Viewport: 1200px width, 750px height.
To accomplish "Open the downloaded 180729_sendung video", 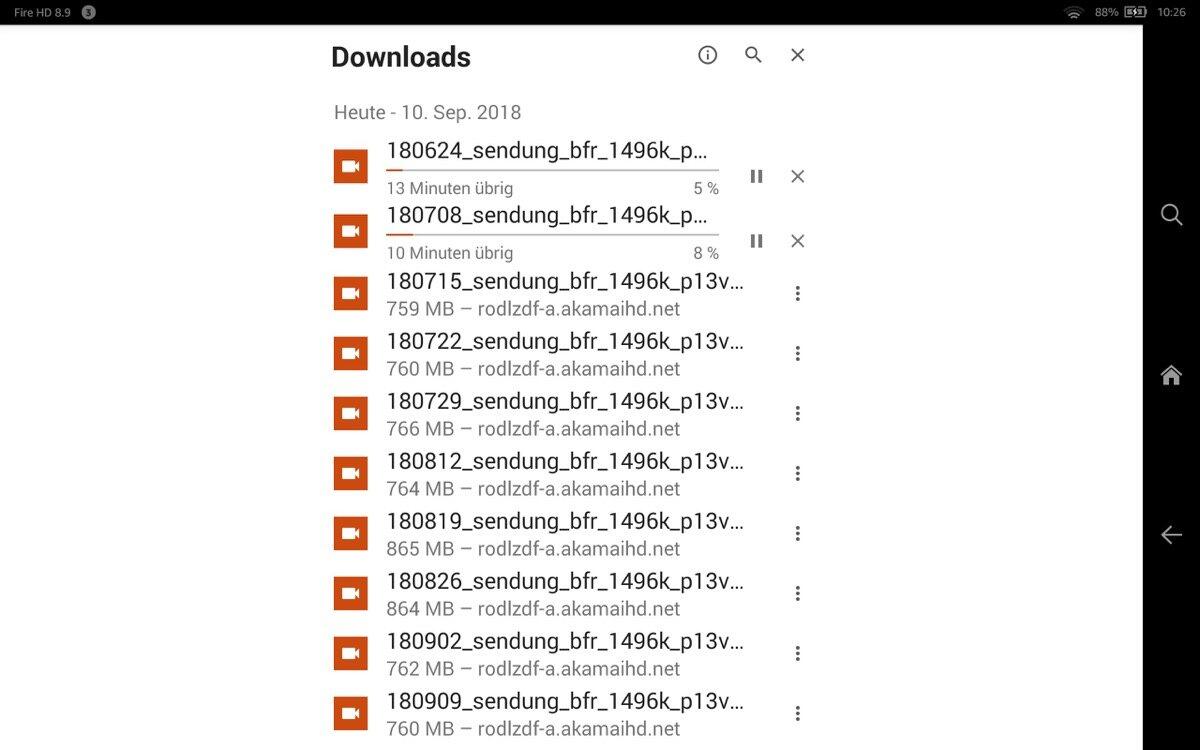I will click(564, 413).
